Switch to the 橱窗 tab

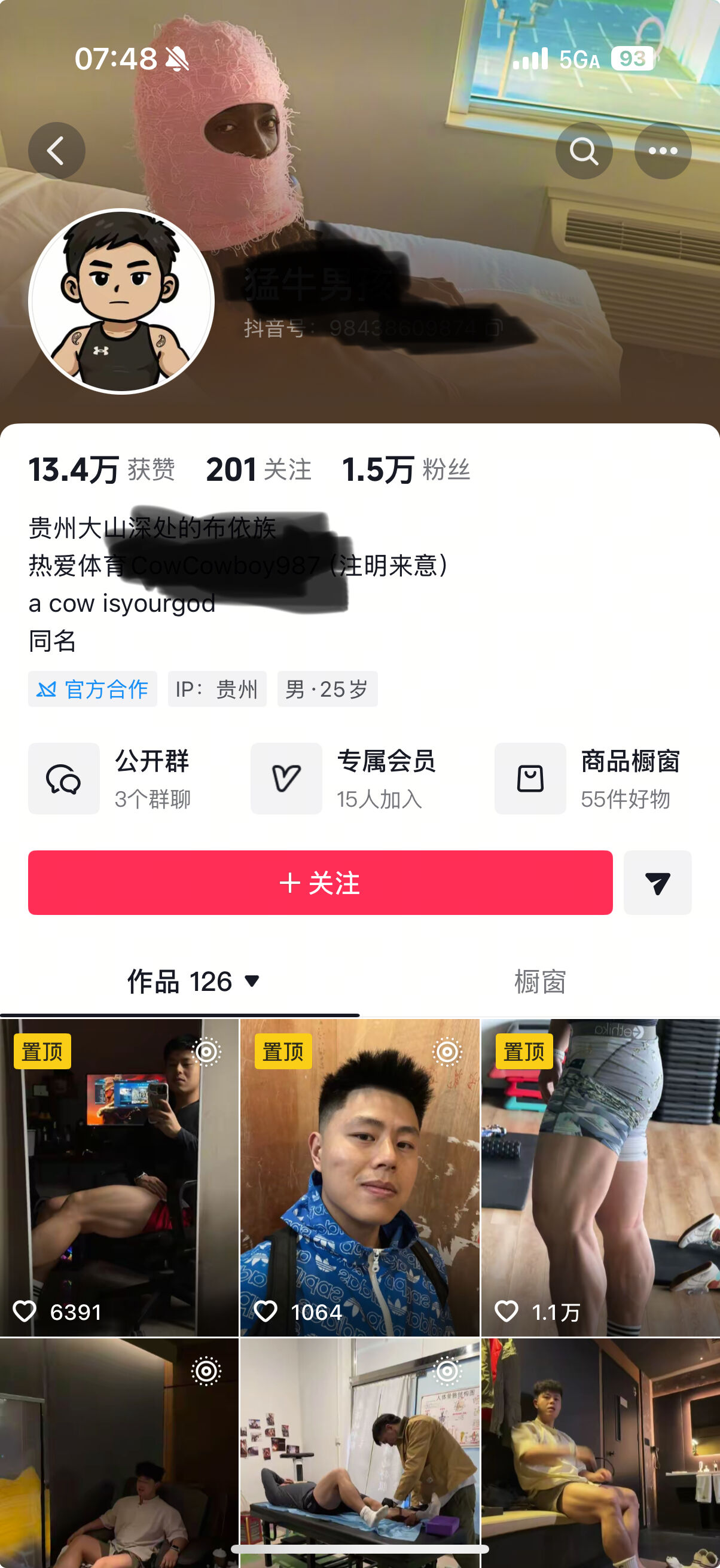(x=539, y=981)
